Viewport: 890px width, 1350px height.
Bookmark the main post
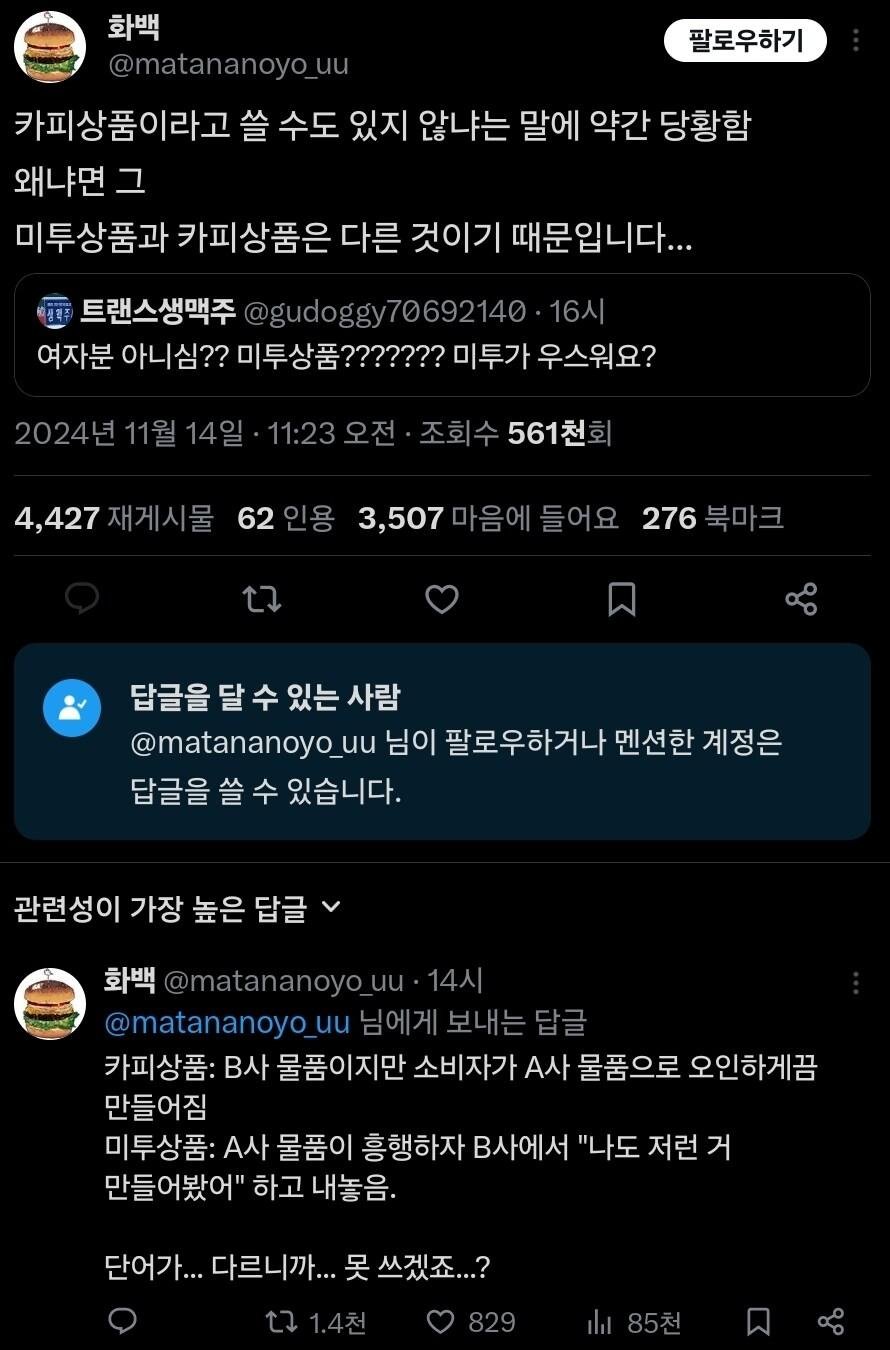[621, 599]
